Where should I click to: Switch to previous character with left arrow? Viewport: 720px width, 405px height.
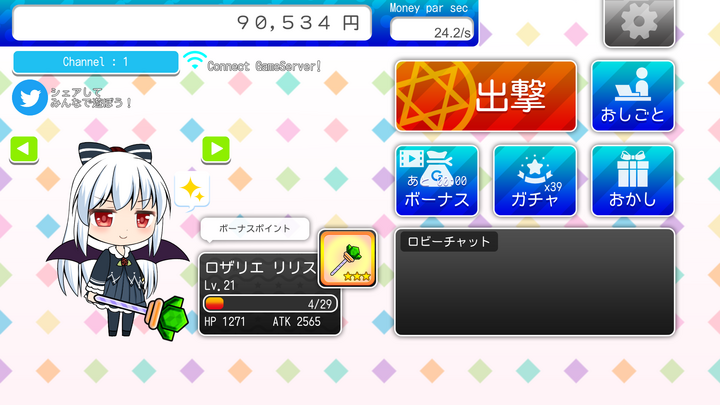pos(24,150)
